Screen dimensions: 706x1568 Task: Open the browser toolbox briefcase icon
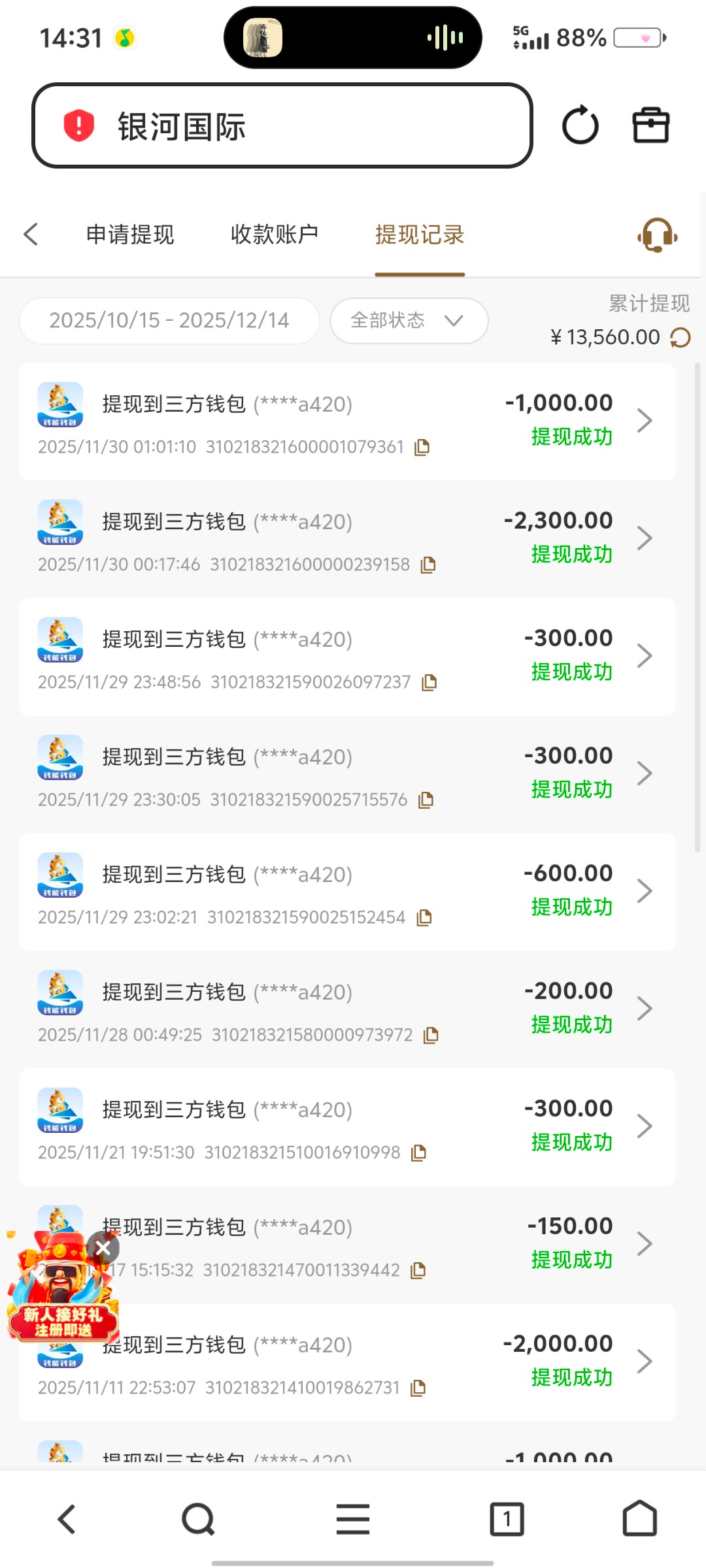[650, 125]
